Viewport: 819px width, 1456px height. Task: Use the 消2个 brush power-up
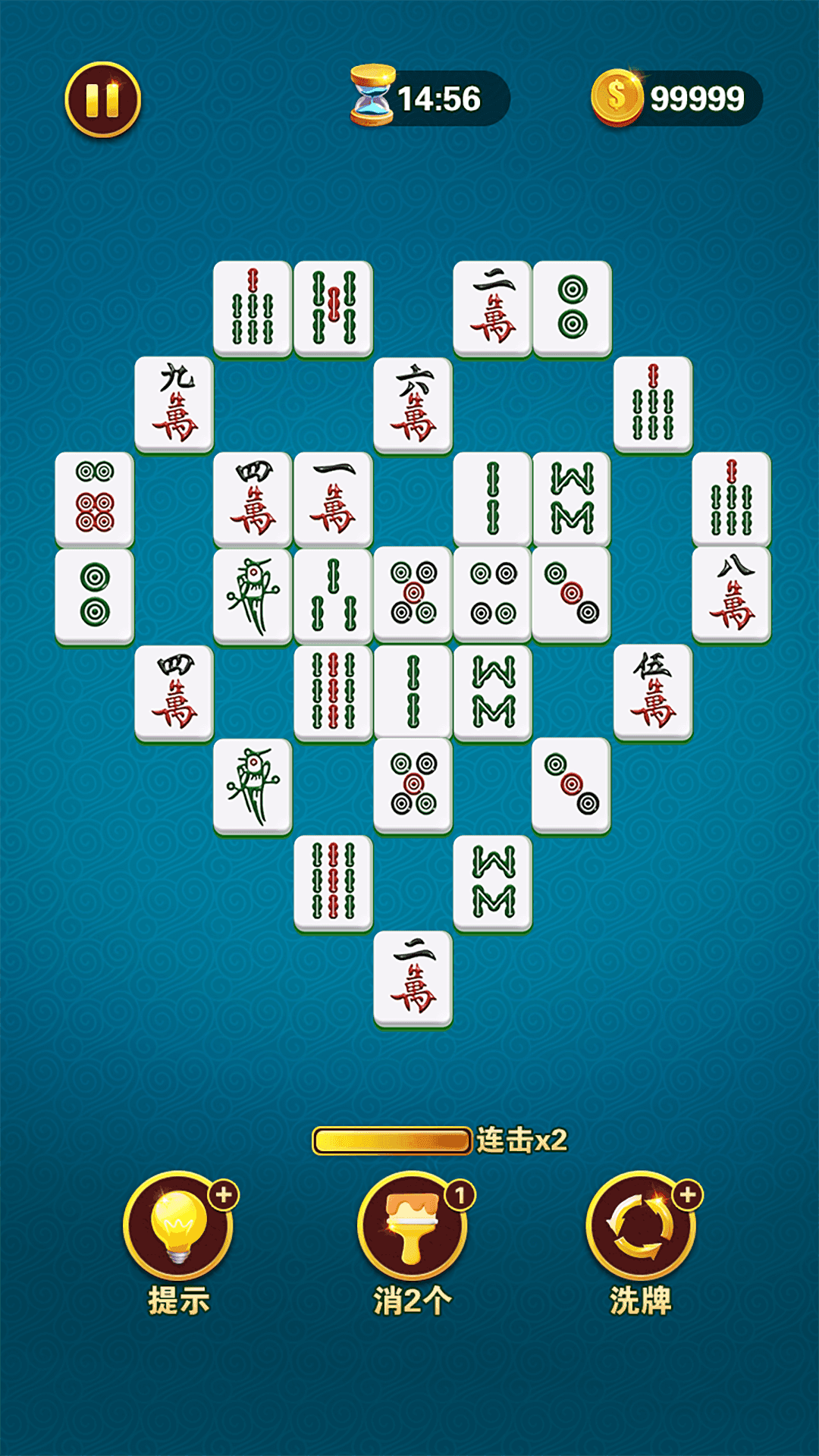coord(411,1225)
